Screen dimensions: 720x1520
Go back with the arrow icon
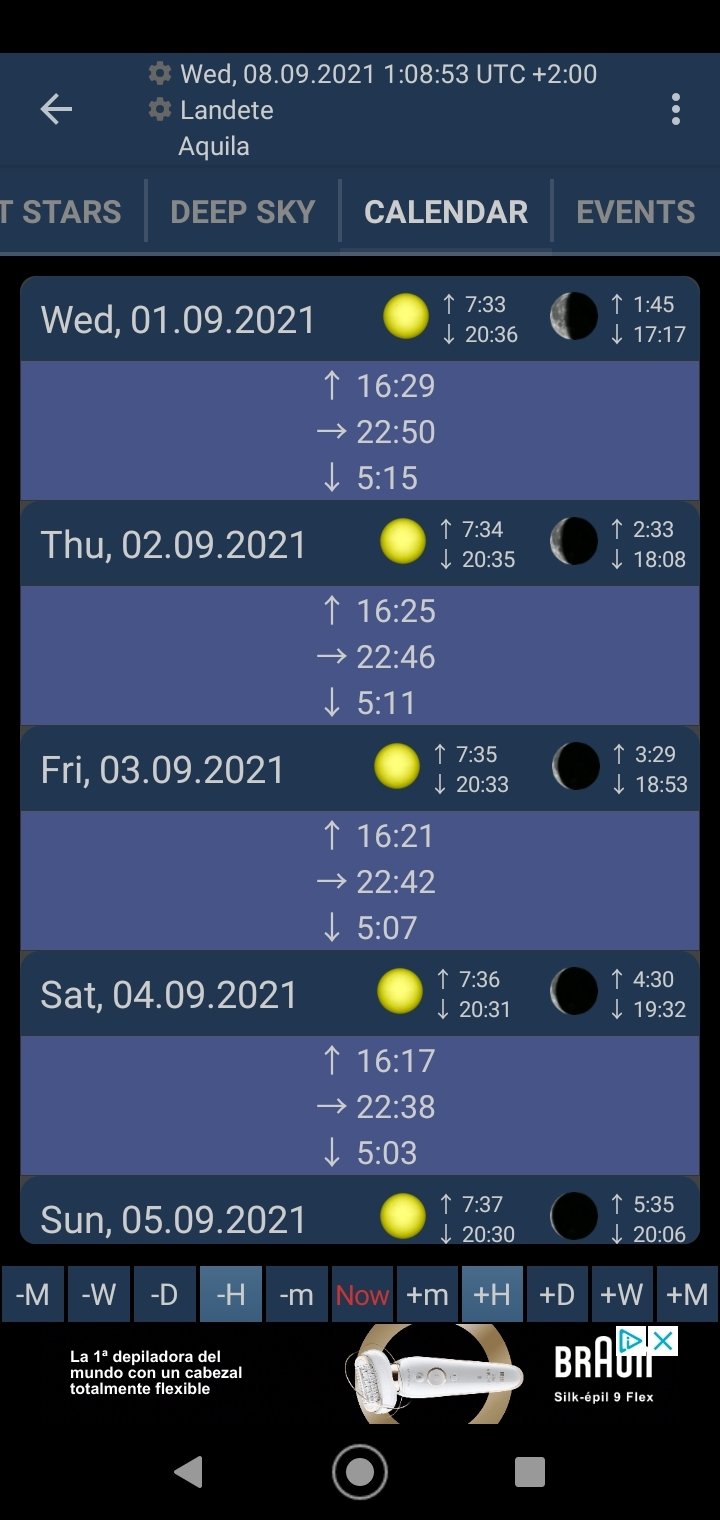pyautogui.click(x=56, y=109)
